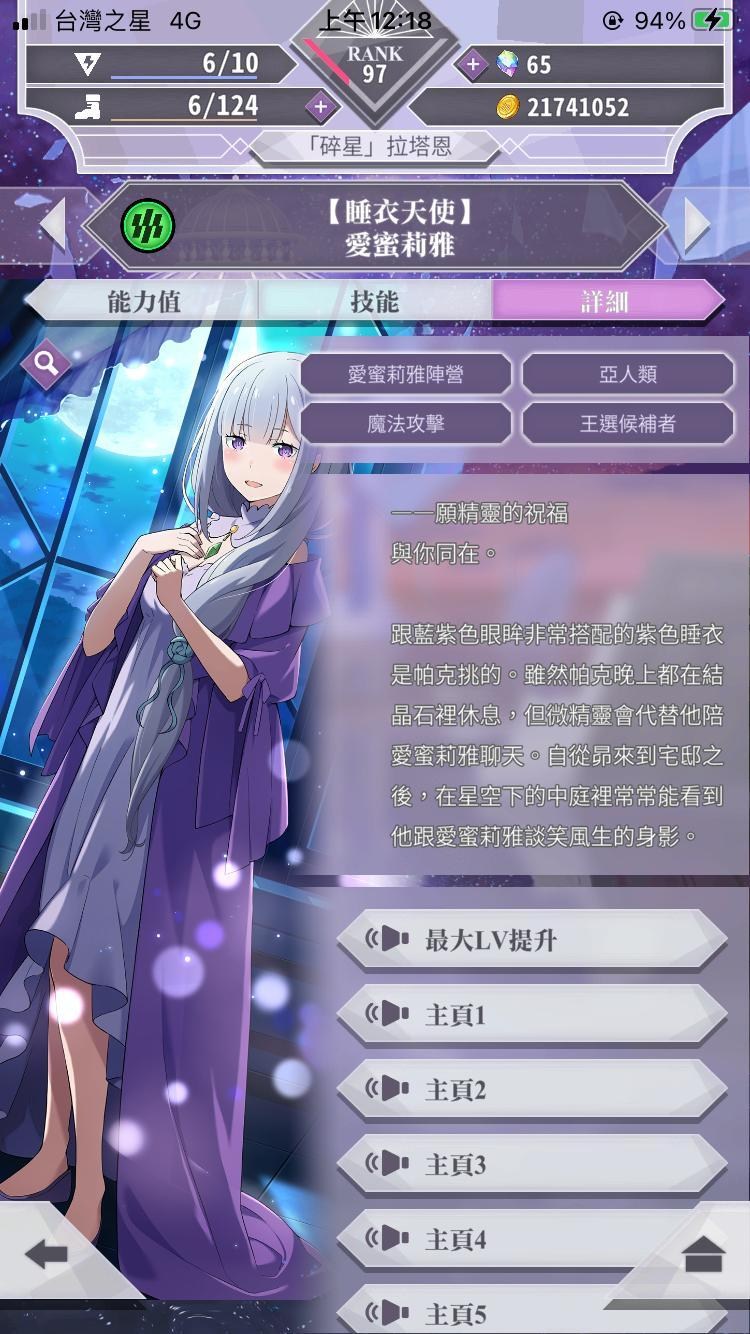This screenshot has width=750, height=1334.
Task: Play the 主頁5 voice line
Action: click(x=532, y=1311)
